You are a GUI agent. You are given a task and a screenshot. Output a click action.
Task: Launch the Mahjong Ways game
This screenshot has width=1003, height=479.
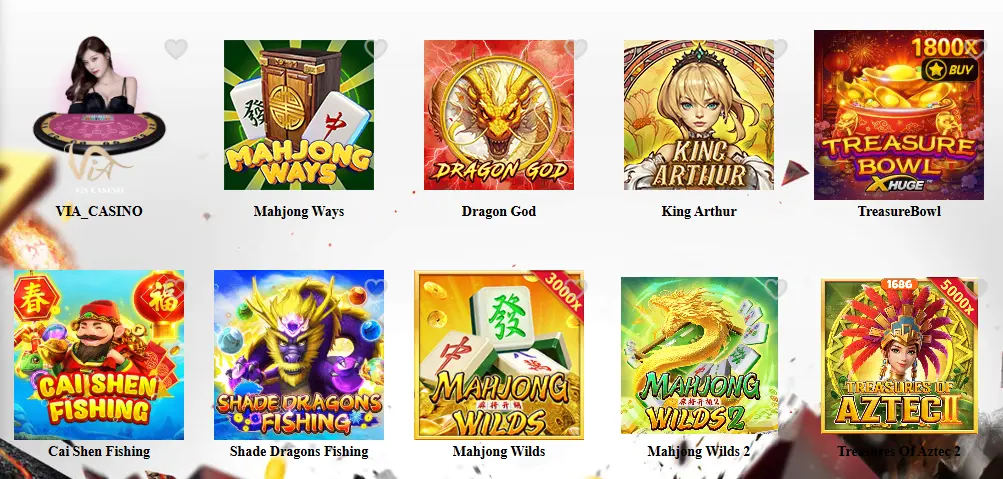[298, 115]
